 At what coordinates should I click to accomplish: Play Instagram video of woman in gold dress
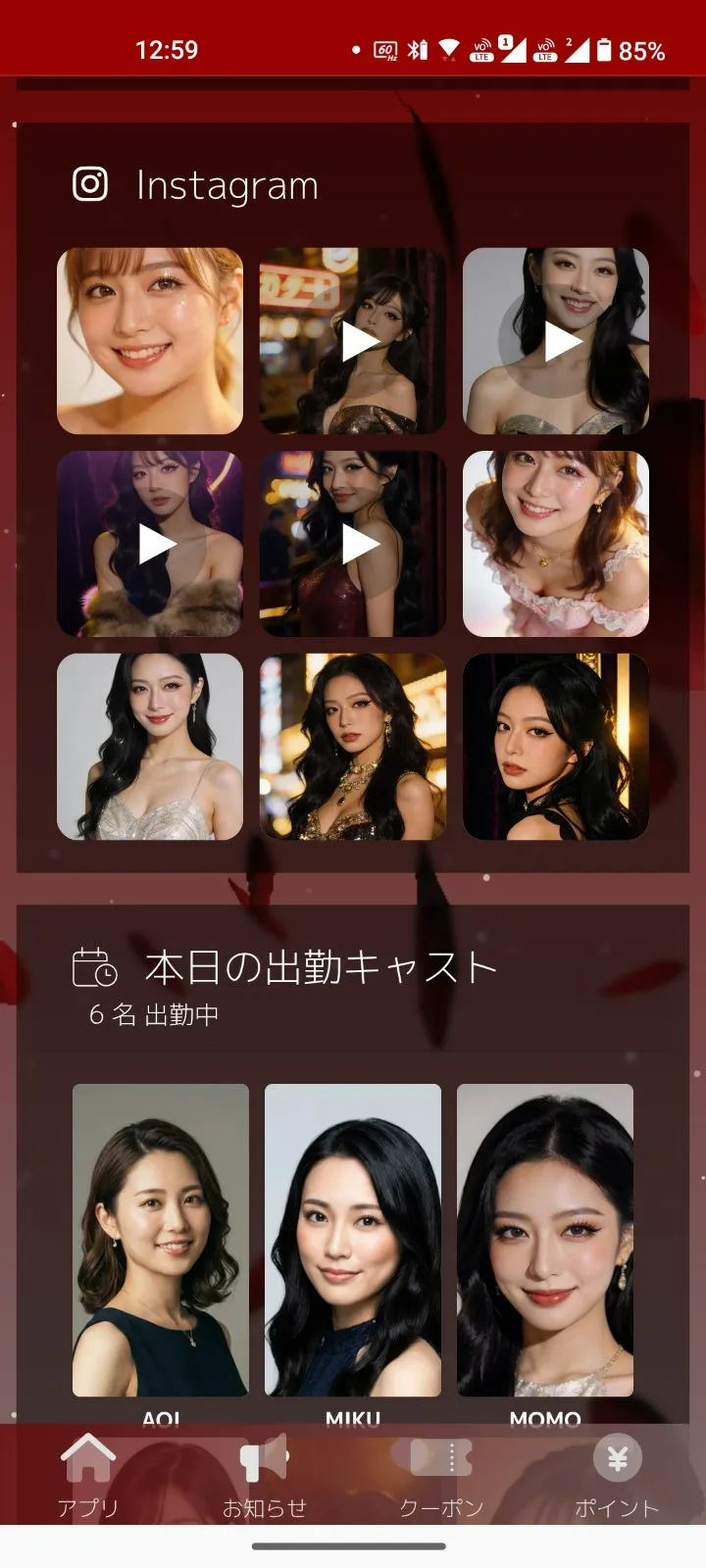pos(556,341)
